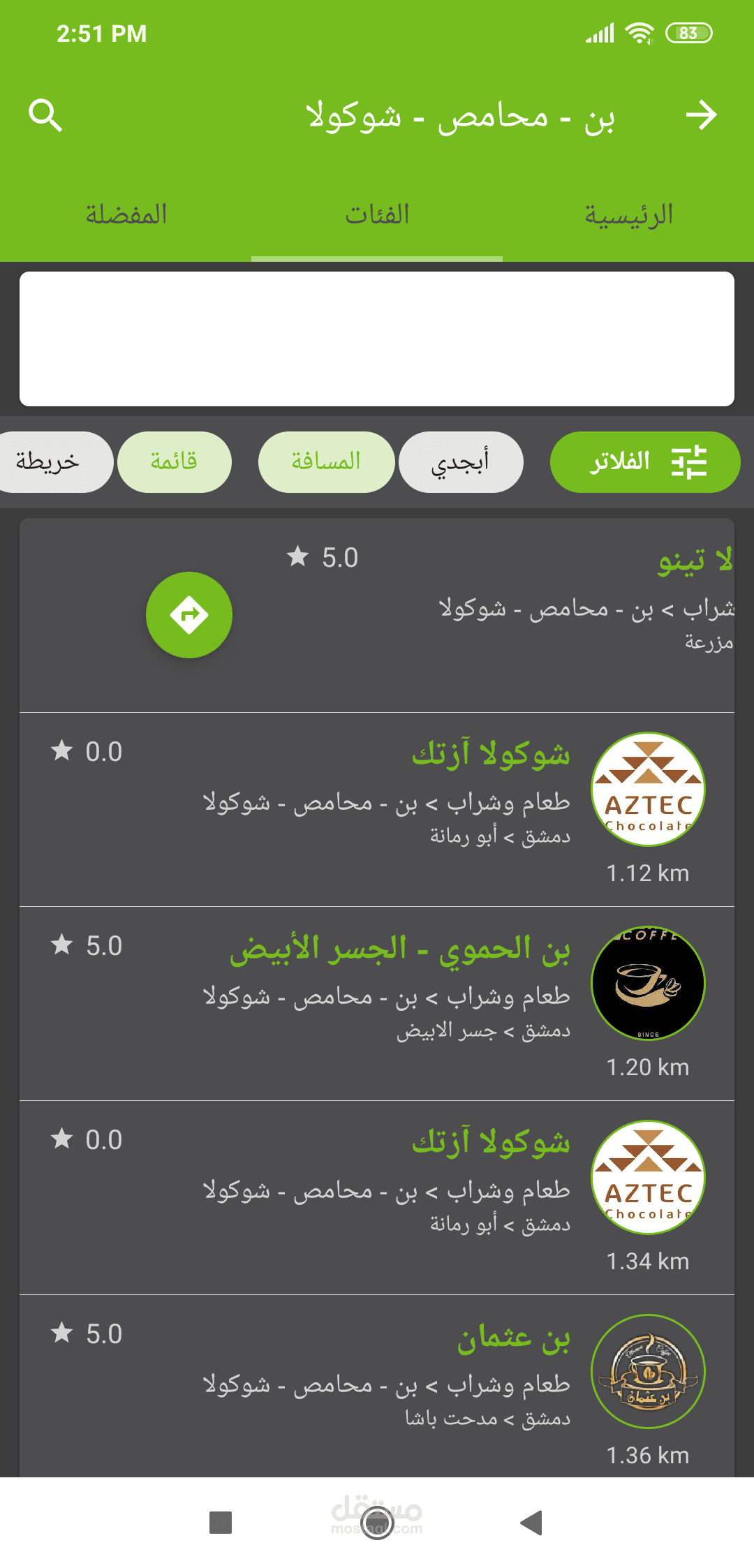
Task: Open recent apps from the navigation bar
Action: tap(221, 1523)
